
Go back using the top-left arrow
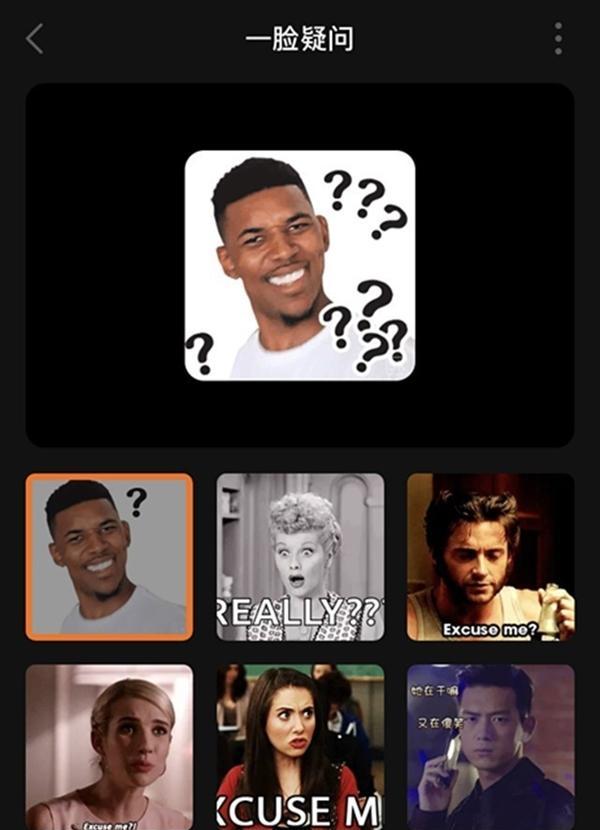click(x=35, y=39)
